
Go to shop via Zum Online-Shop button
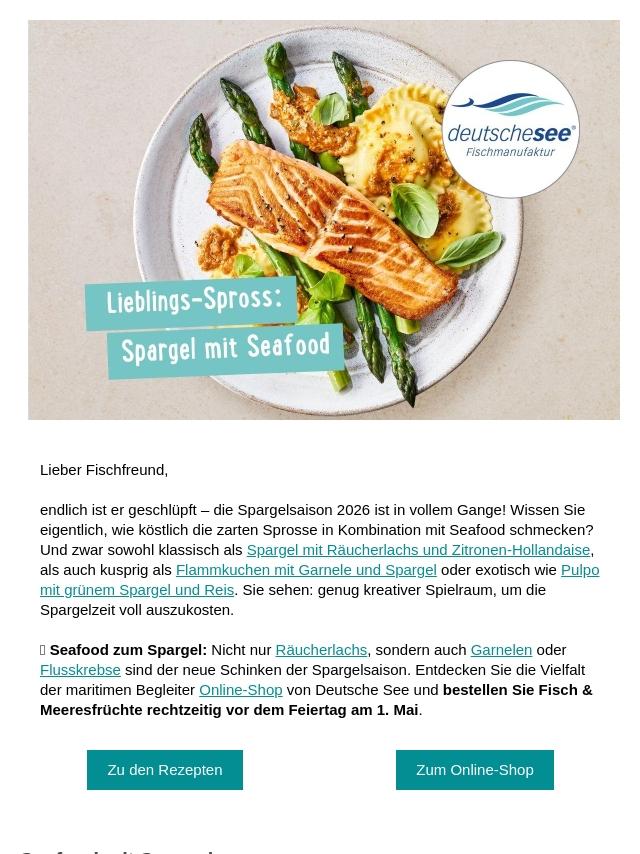pyautogui.click(x=475, y=770)
